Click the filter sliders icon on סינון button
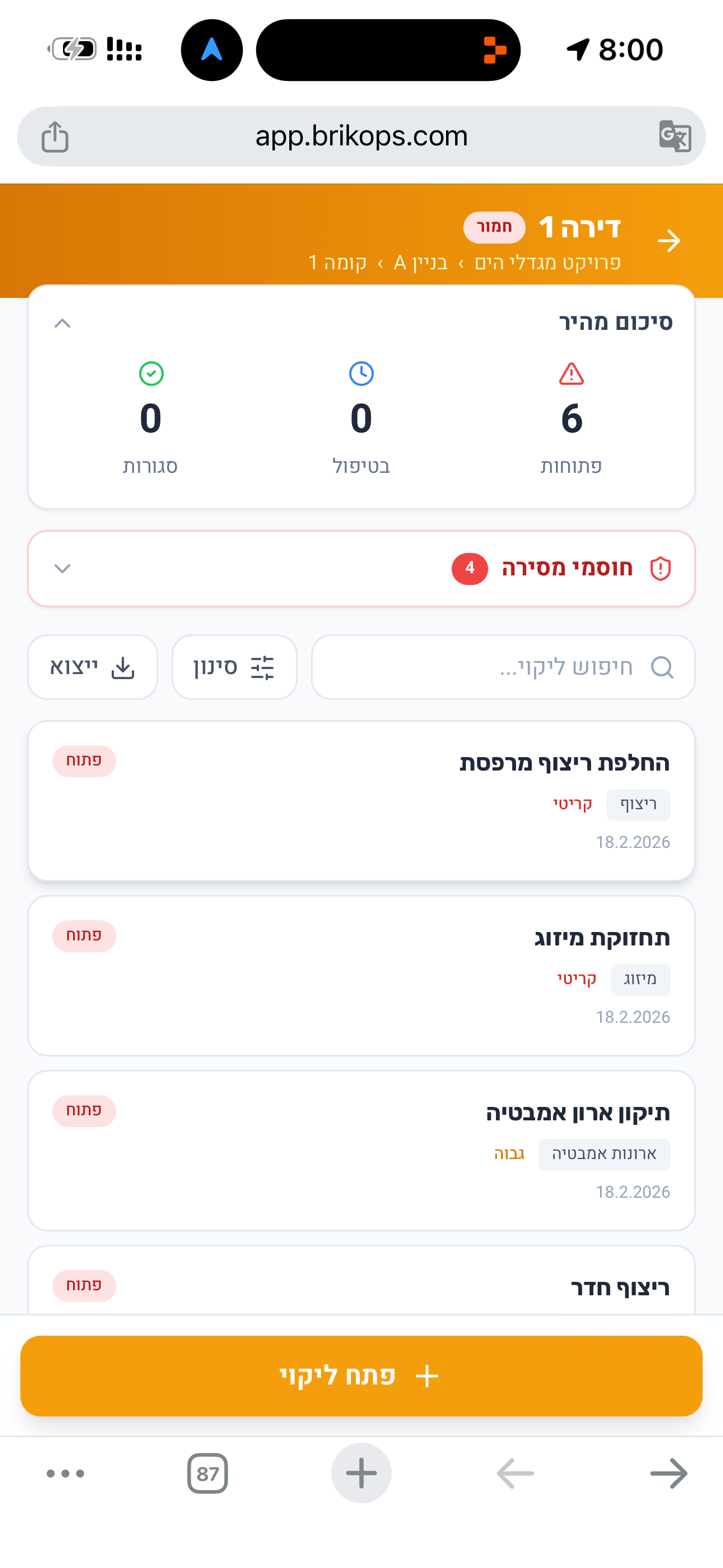 coord(261,667)
